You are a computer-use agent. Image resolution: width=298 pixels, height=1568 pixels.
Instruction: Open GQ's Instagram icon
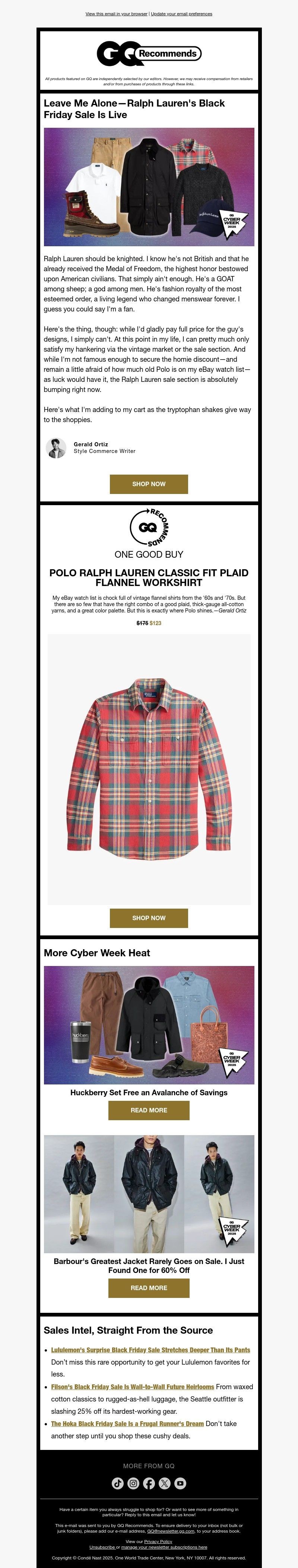[x=133, y=1483]
